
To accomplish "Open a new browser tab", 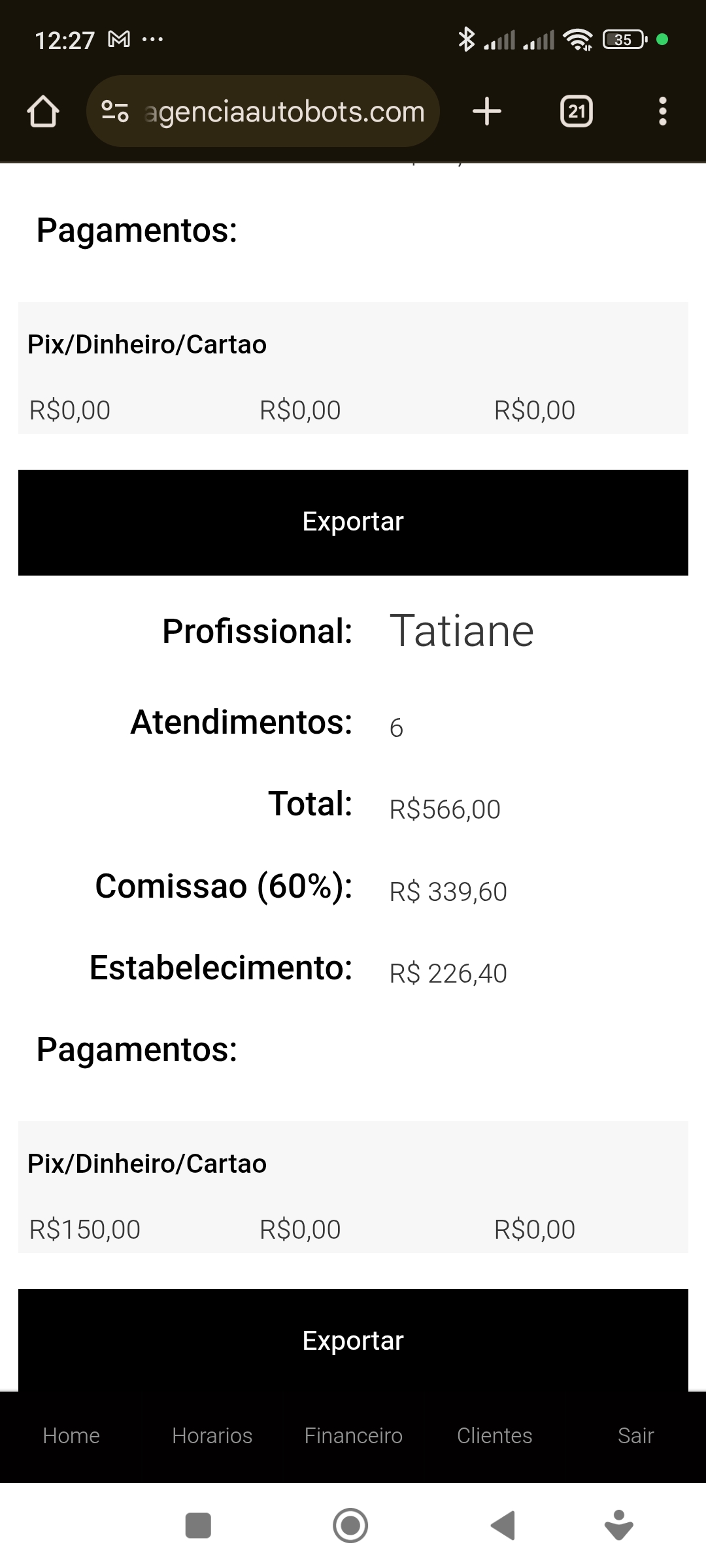I will [x=487, y=112].
